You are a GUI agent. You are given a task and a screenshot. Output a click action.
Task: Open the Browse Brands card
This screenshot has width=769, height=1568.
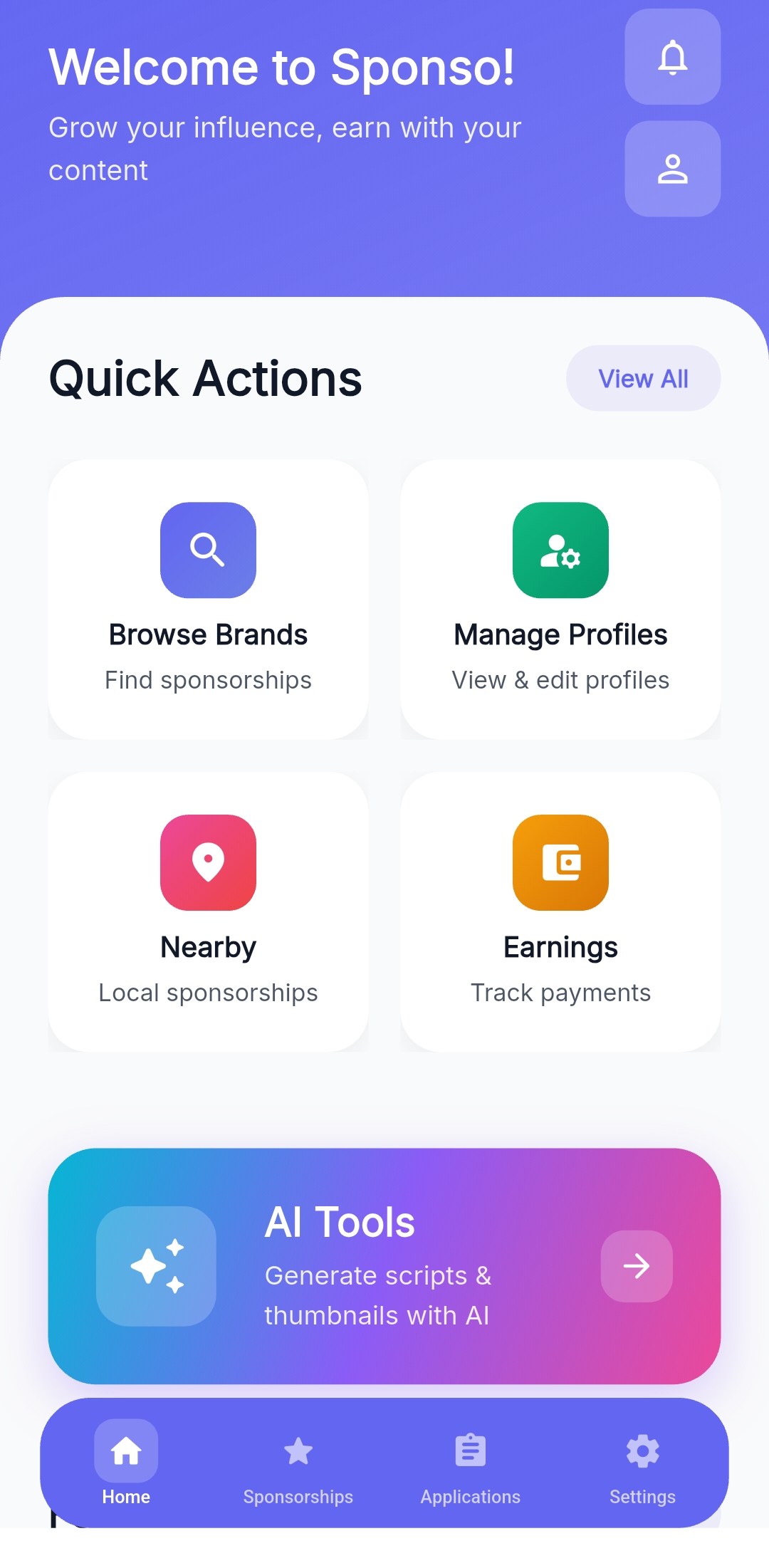click(208, 599)
